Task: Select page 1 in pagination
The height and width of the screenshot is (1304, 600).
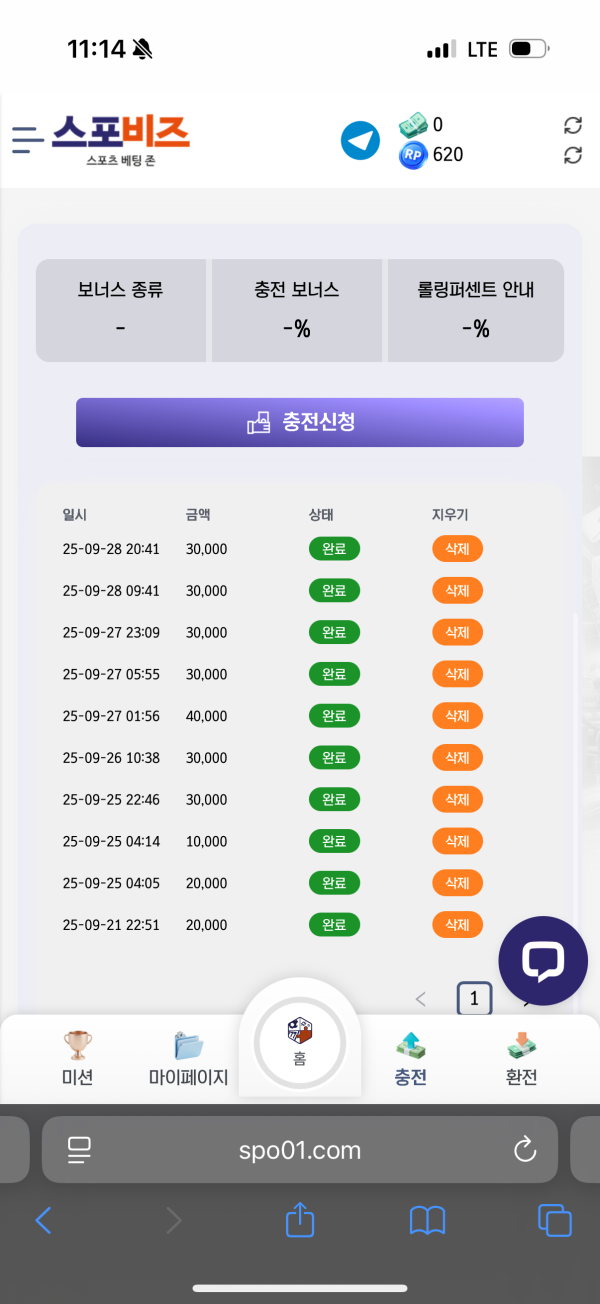Action: (x=474, y=998)
